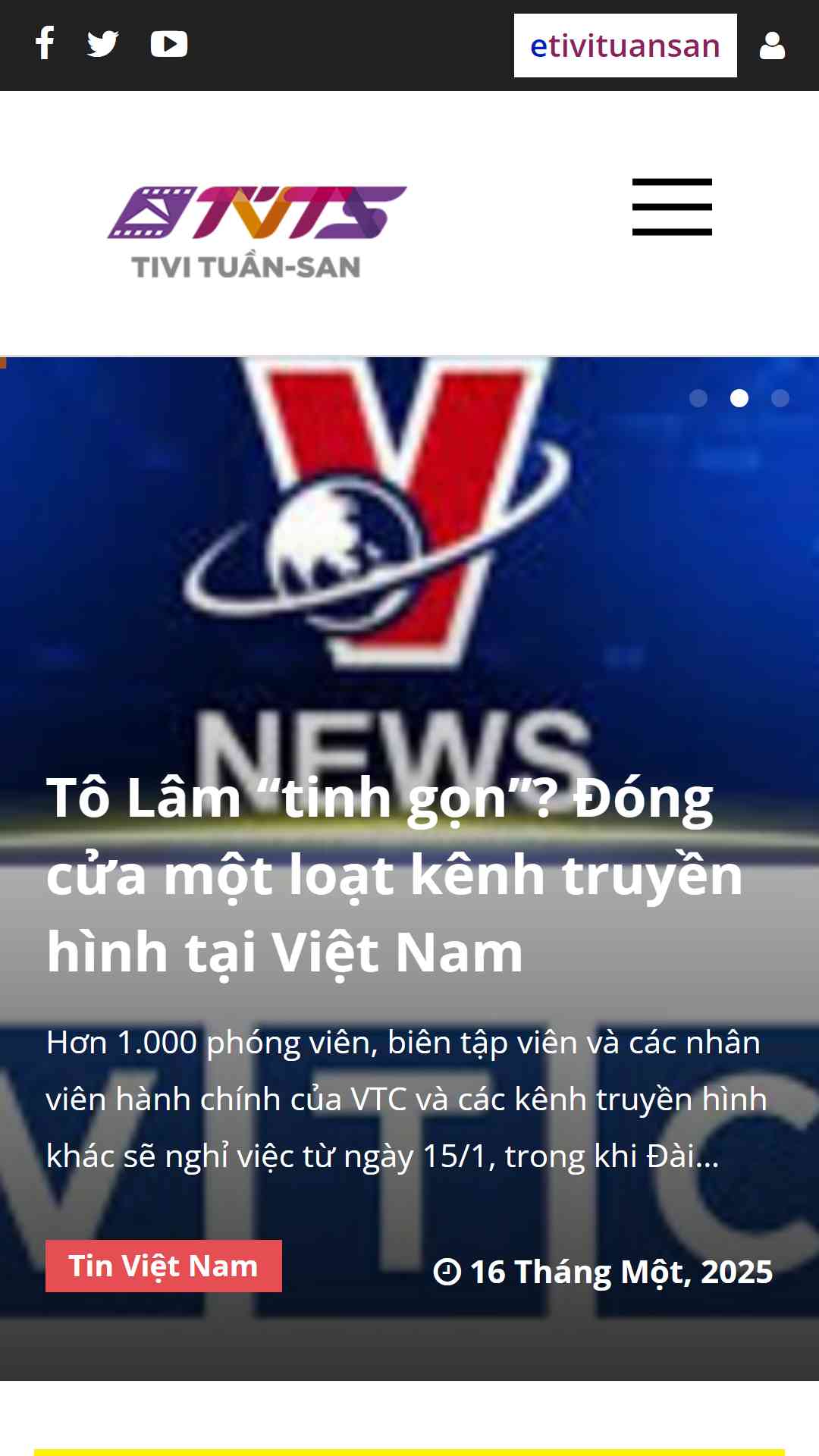Screen dimensions: 819x1456
Task: Open the Tin Việt Nam category
Action: [164, 1266]
